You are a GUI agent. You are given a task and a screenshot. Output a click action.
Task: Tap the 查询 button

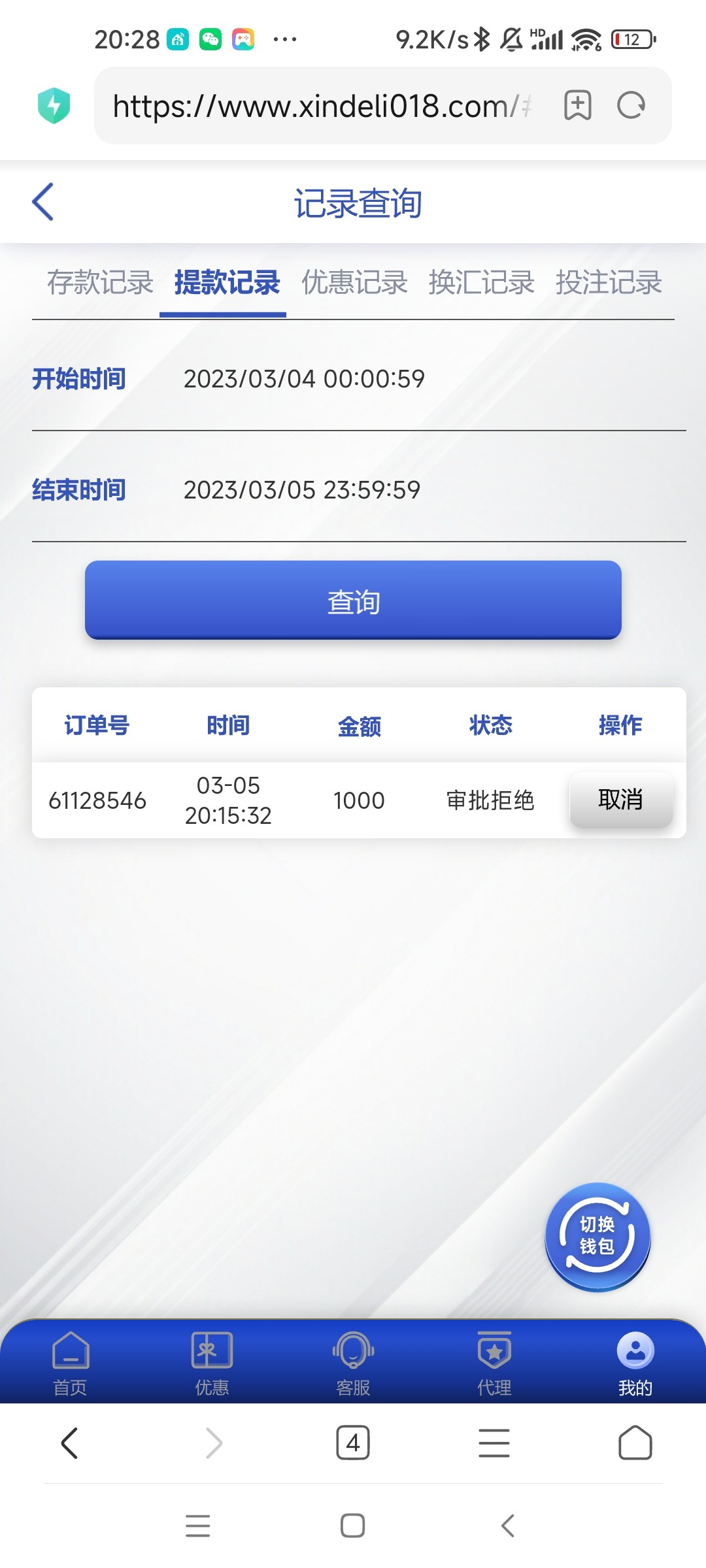(x=353, y=600)
